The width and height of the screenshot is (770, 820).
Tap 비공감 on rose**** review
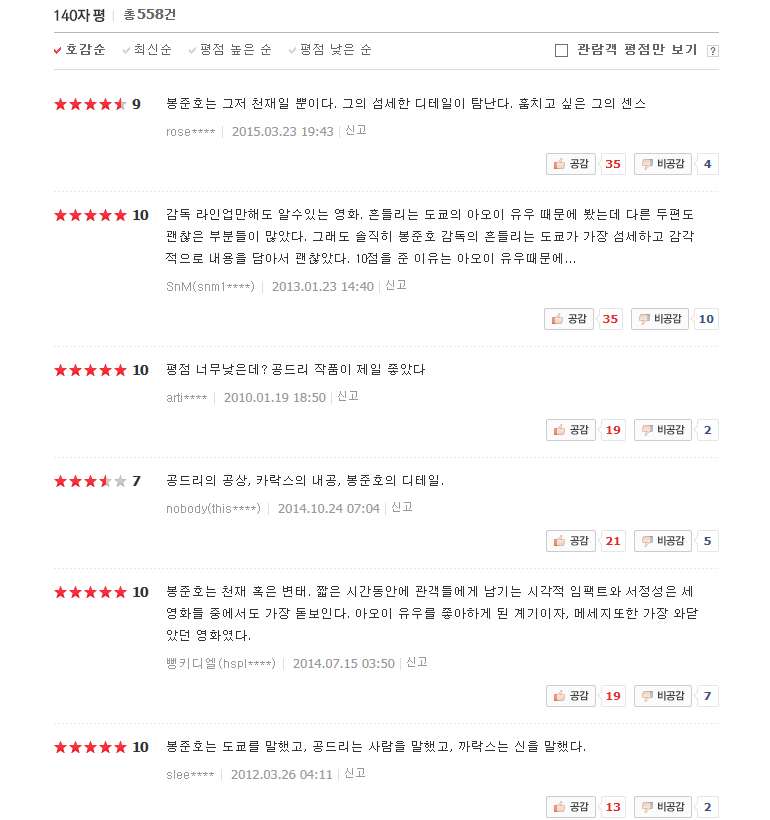[x=663, y=164]
